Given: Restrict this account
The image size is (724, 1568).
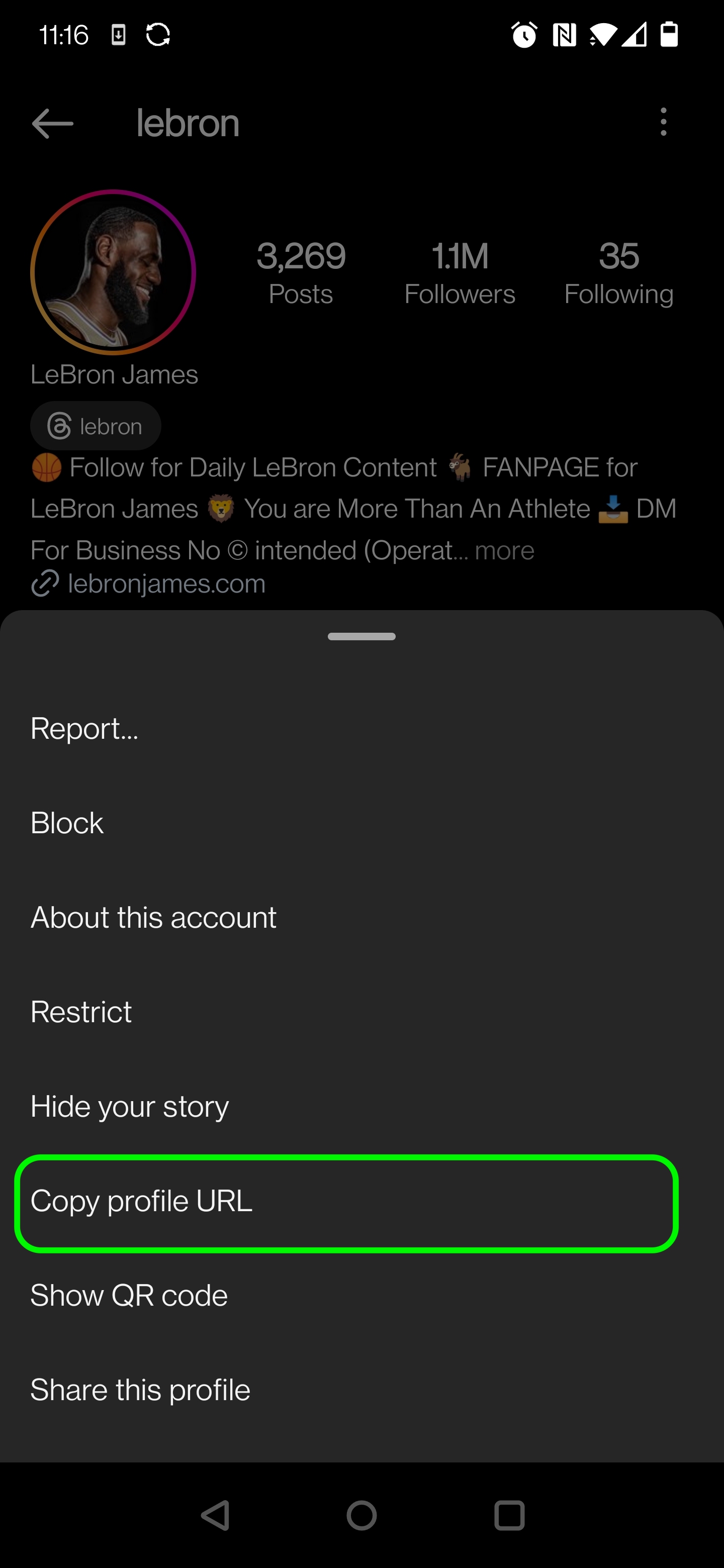Looking at the screenshot, I should tap(81, 1012).
